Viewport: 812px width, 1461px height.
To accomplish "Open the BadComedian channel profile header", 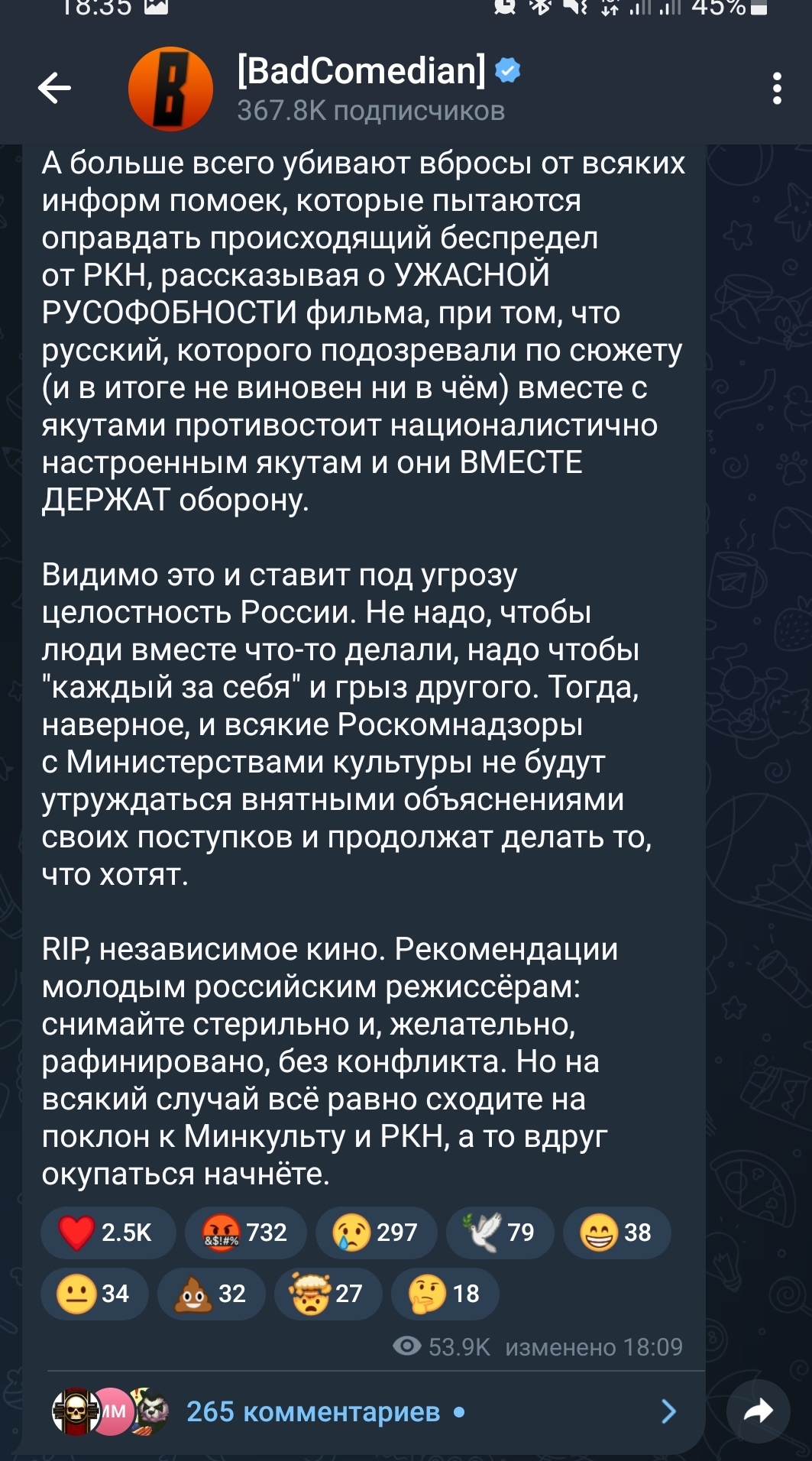I will [370, 89].
